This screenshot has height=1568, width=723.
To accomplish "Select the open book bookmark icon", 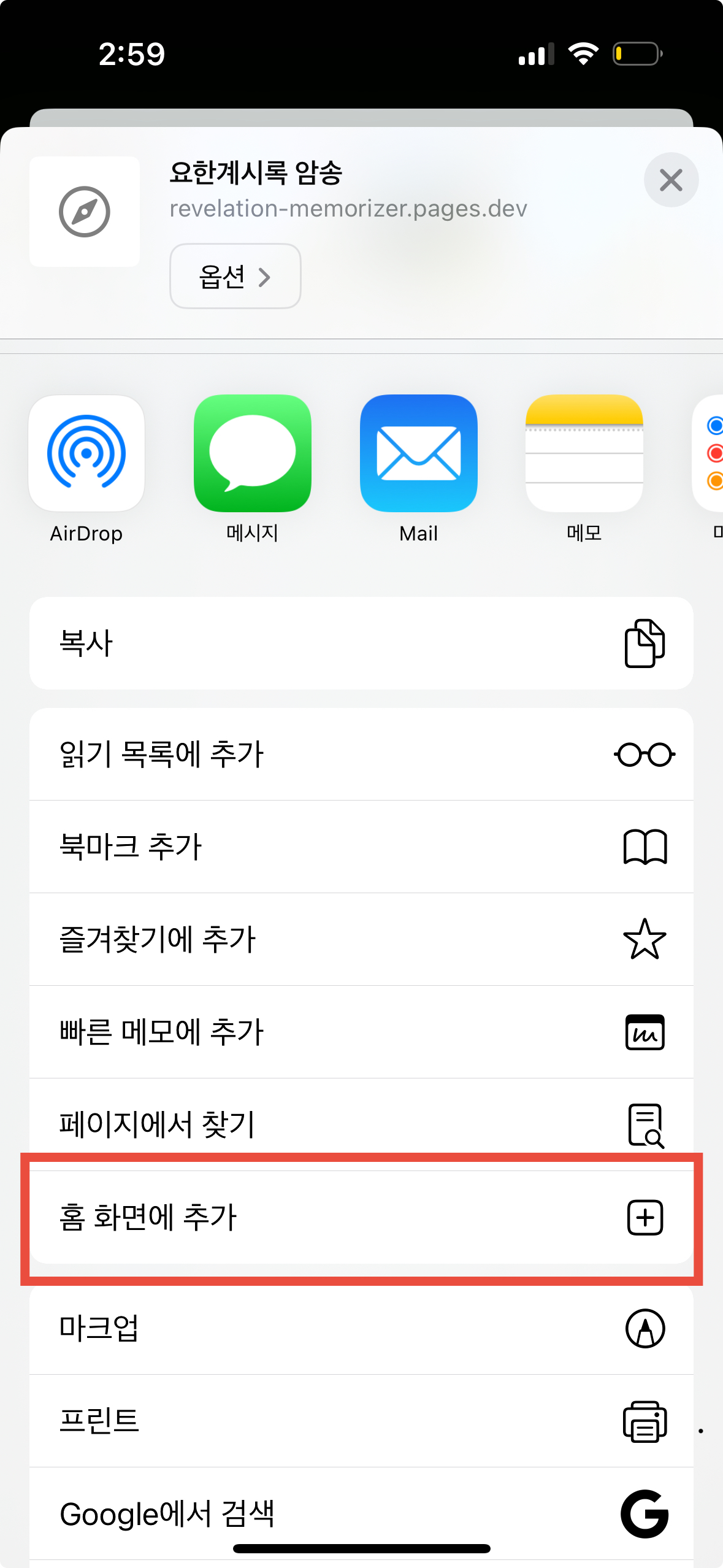I will pos(645,847).
